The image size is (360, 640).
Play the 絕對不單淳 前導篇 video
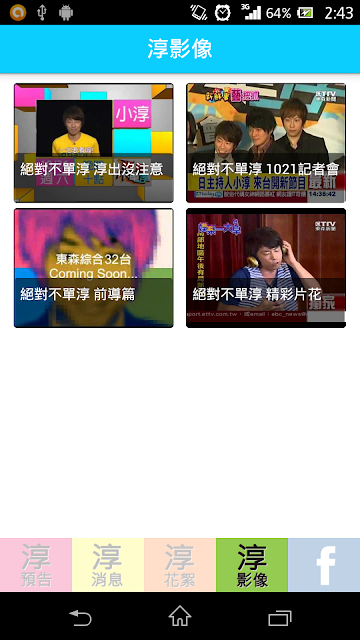tap(94, 268)
